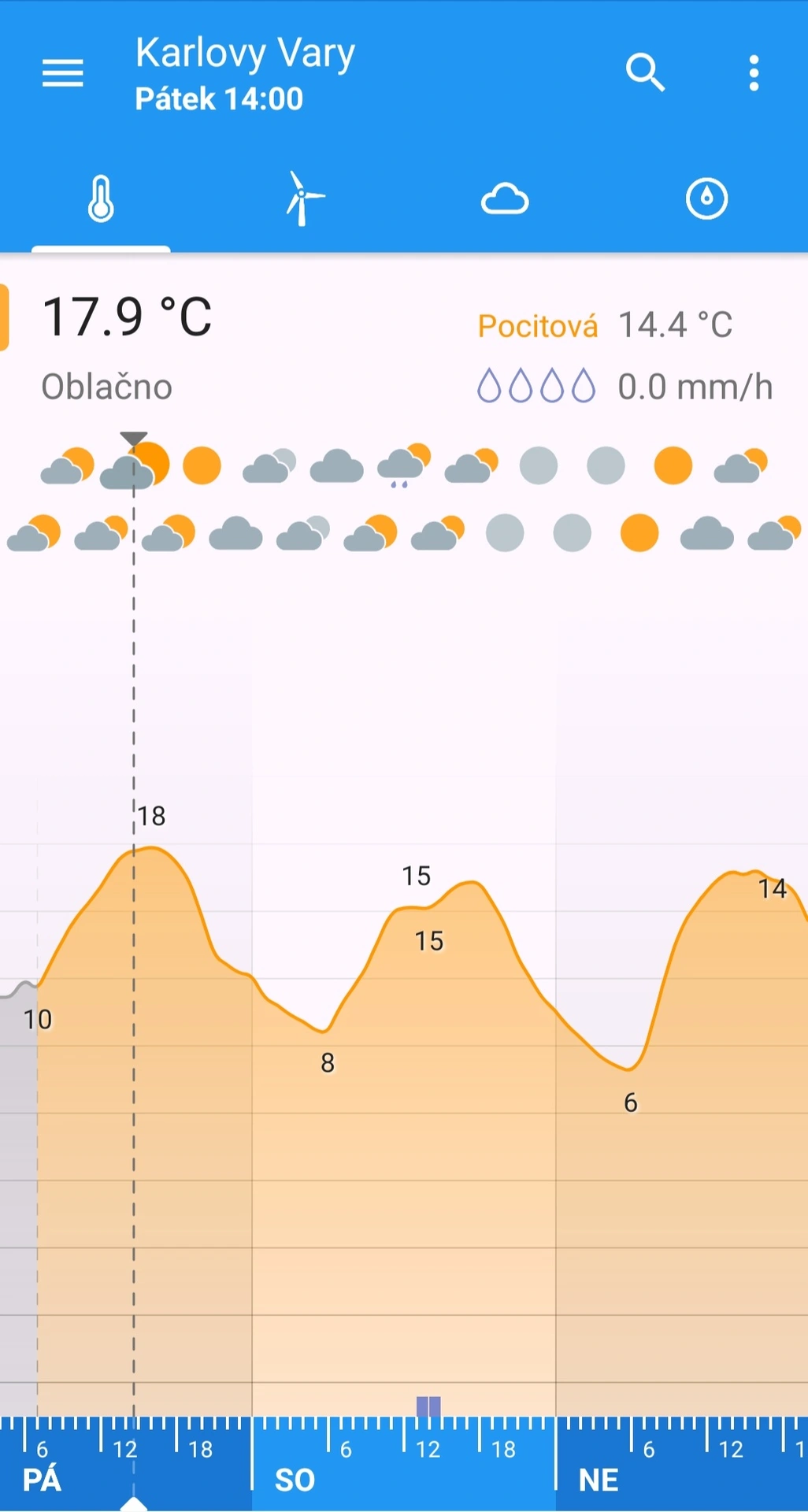Switch to the pressure gauge tab
The image size is (808, 1512).
[x=706, y=199]
